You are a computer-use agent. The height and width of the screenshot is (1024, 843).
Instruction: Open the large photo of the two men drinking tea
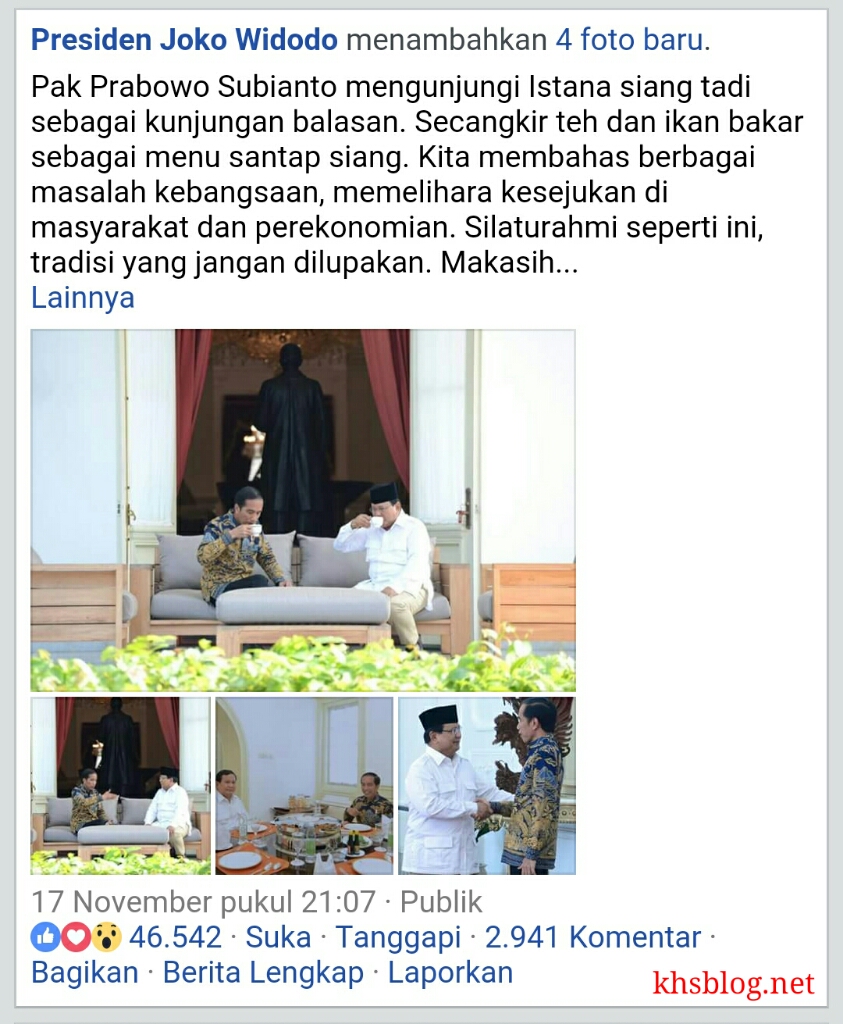[x=303, y=510]
